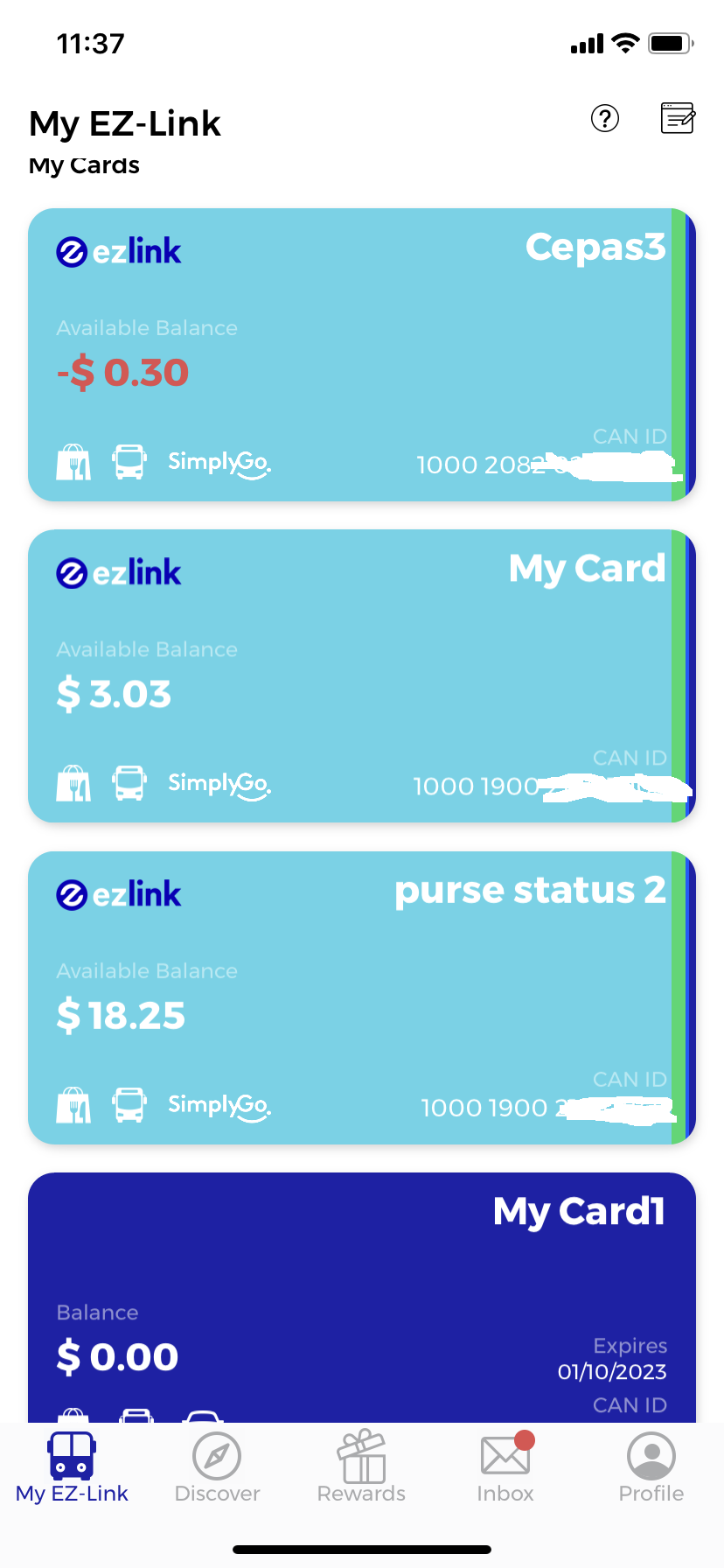
Task: Open the help question mark icon
Action: [x=605, y=118]
